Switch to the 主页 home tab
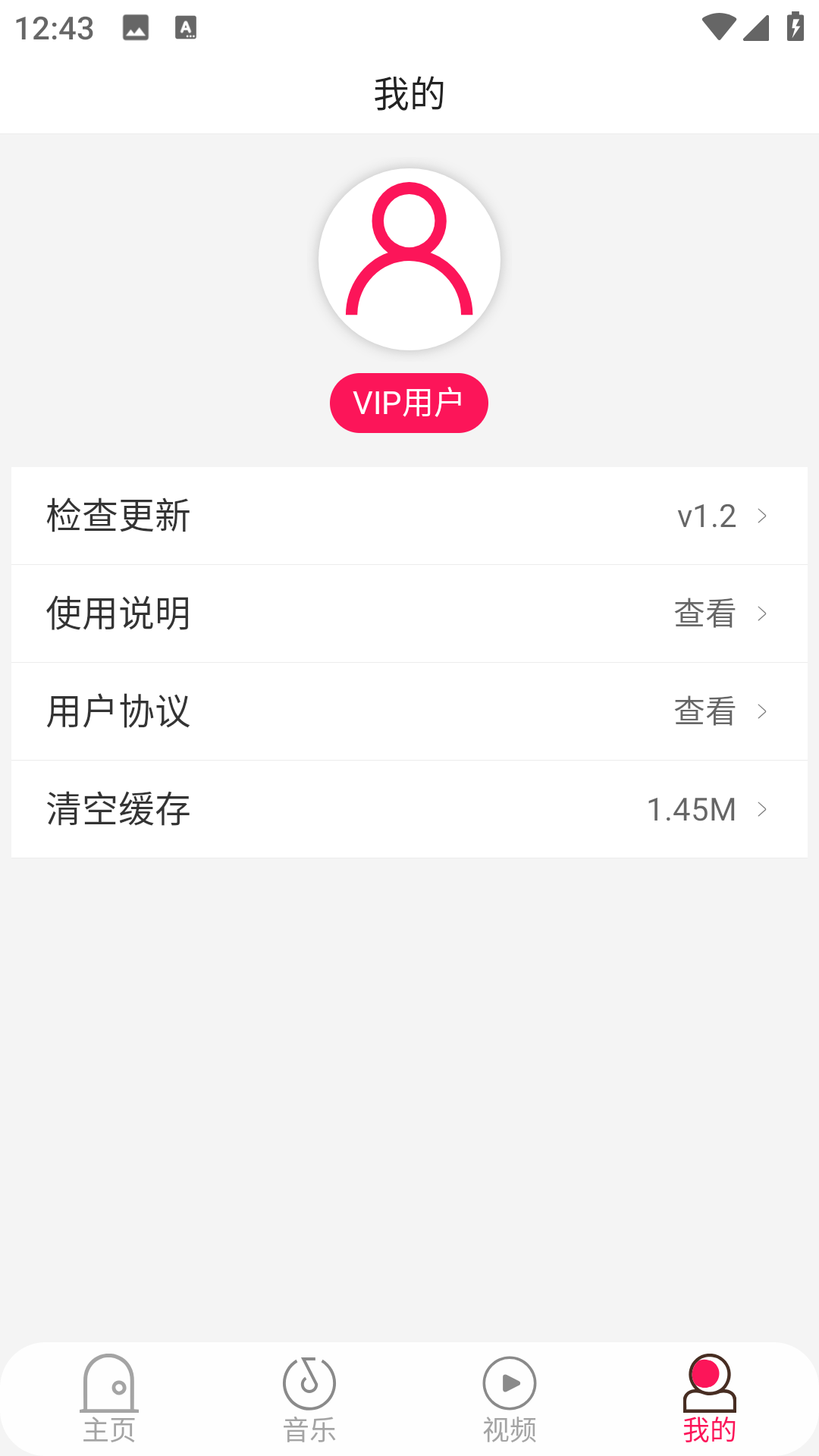The height and width of the screenshot is (1456, 819). [109, 1399]
